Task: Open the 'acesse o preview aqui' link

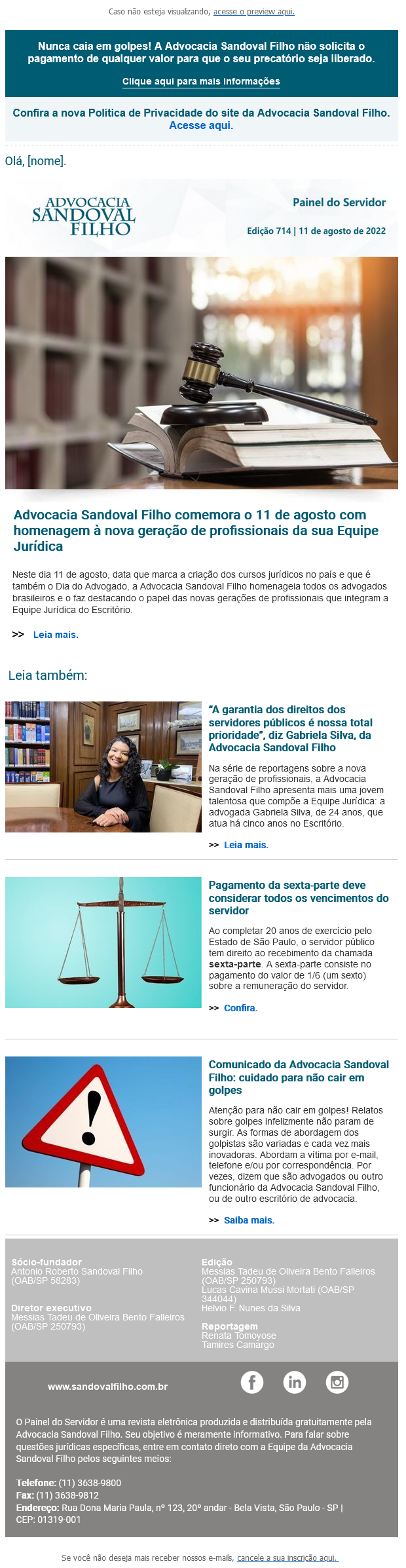Action: tap(253, 12)
